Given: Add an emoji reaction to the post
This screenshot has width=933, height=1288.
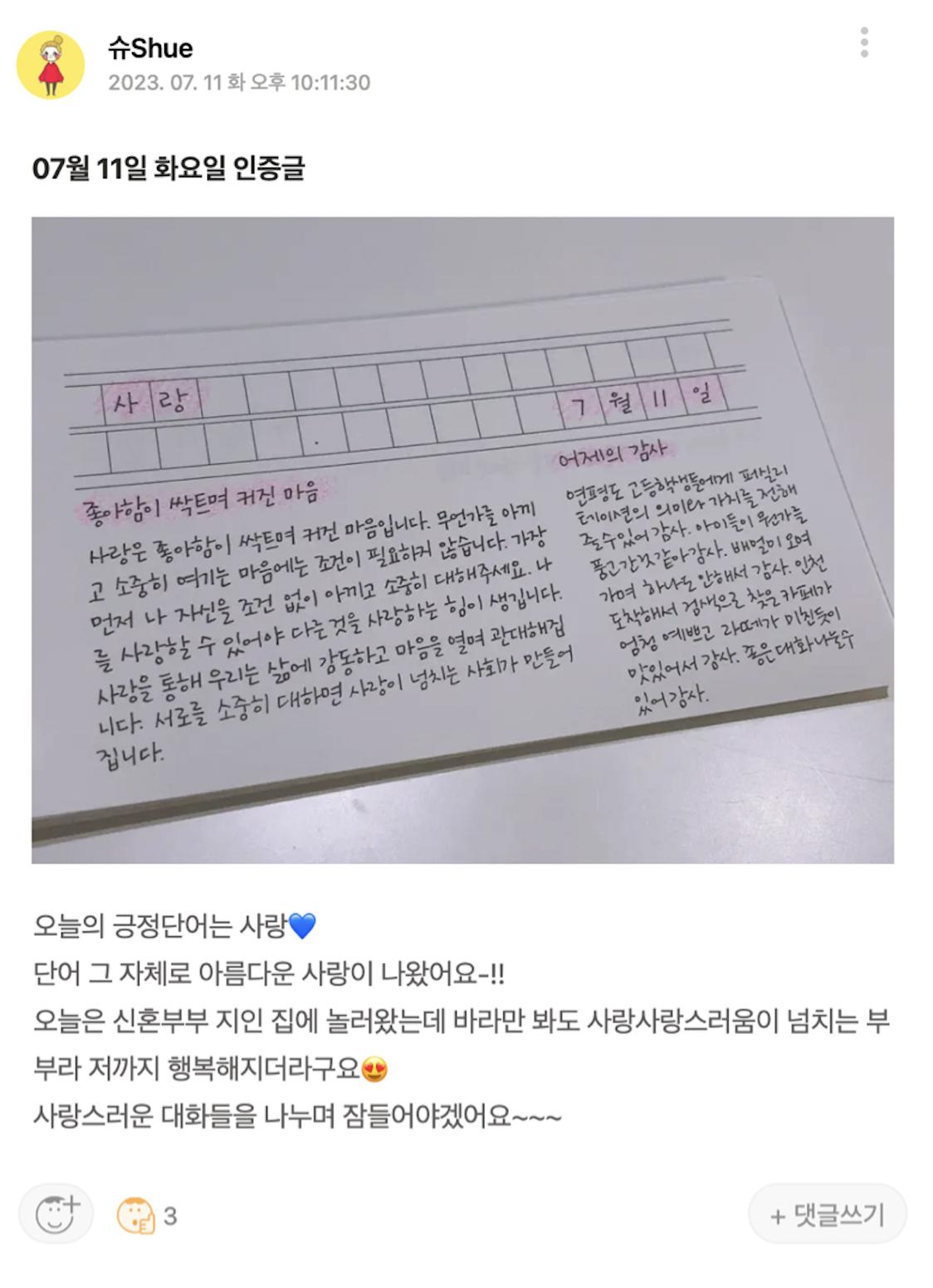Looking at the screenshot, I should [56, 1214].
